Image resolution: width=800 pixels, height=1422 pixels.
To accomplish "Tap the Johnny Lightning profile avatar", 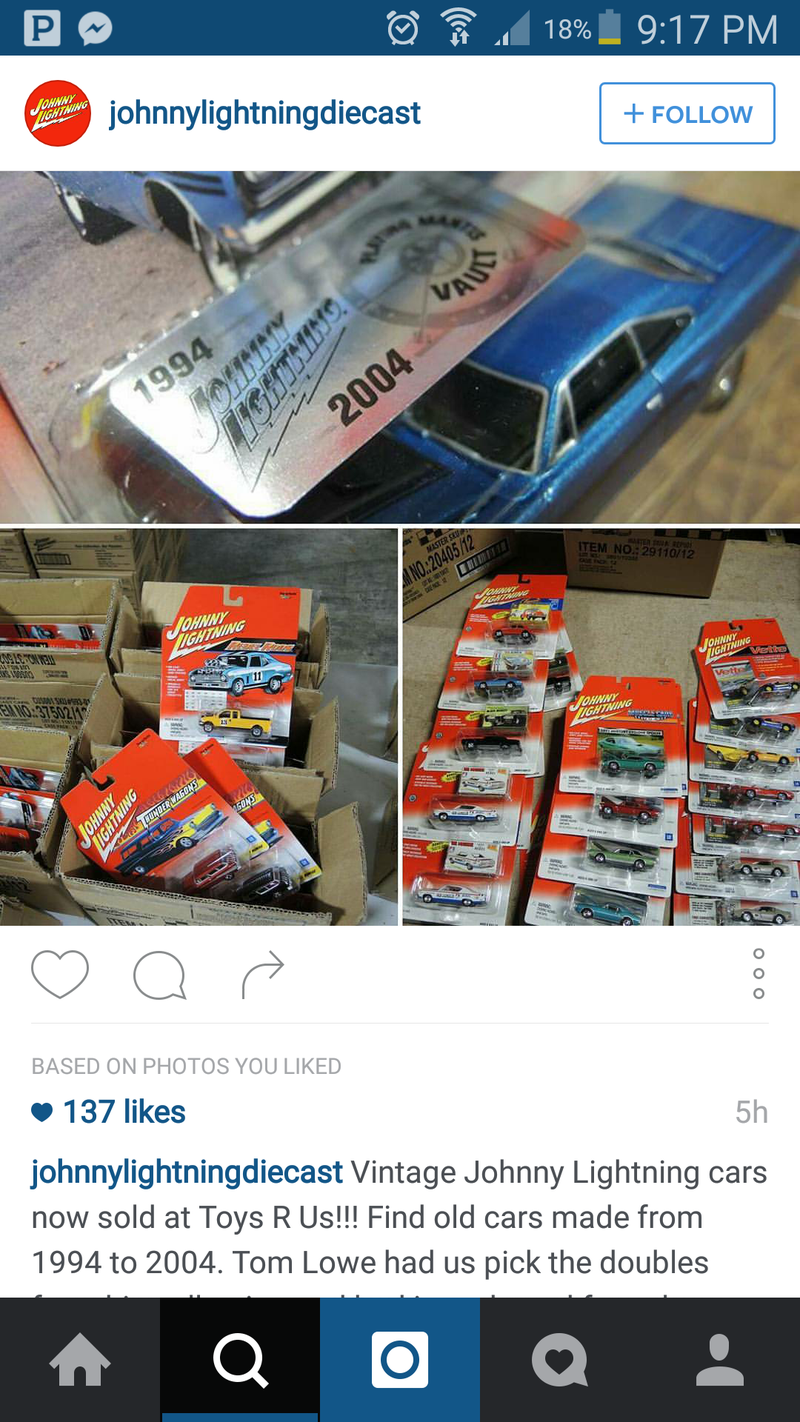I will point(57,113).
